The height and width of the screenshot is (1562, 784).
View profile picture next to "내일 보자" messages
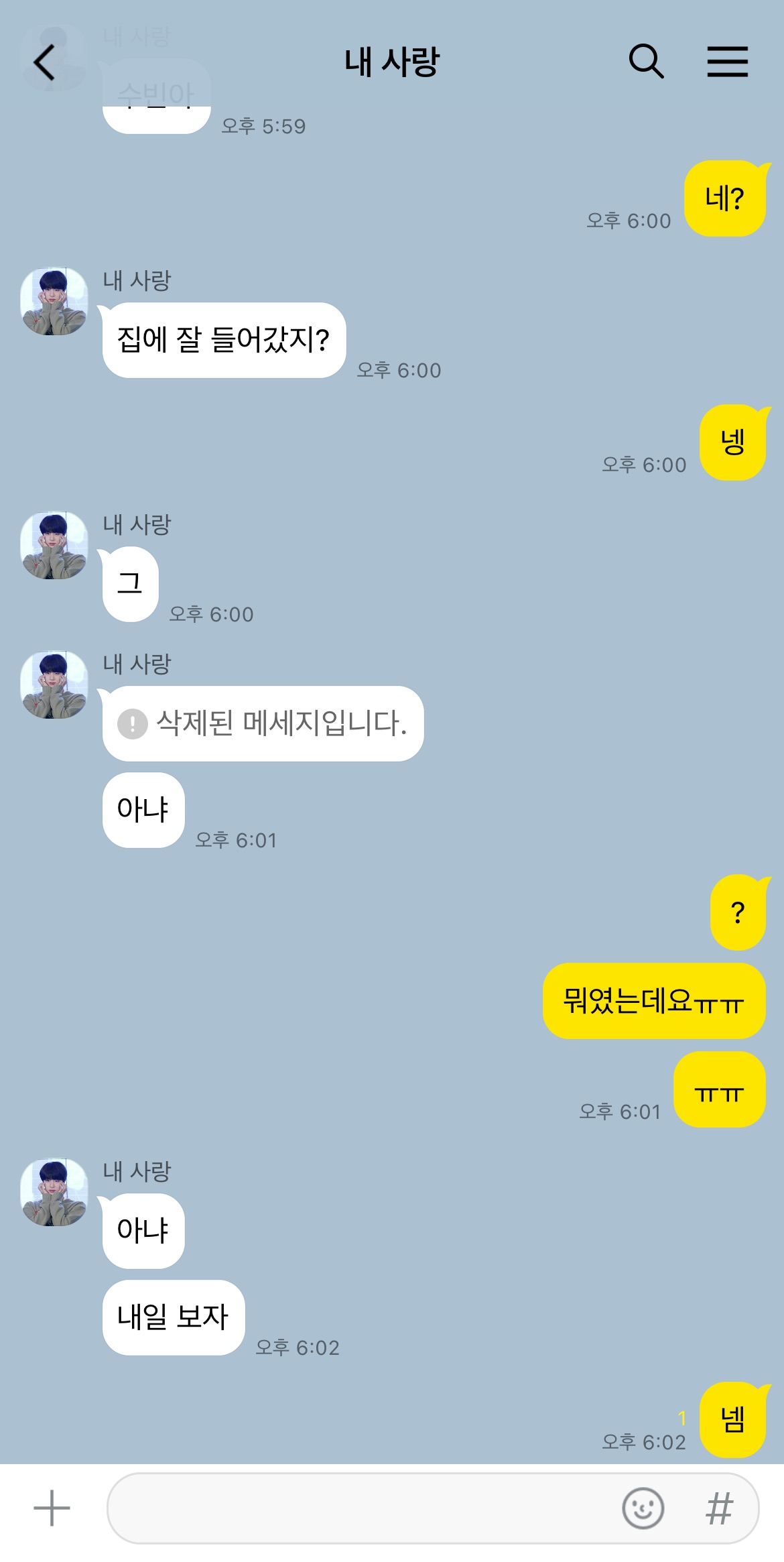54,1193
